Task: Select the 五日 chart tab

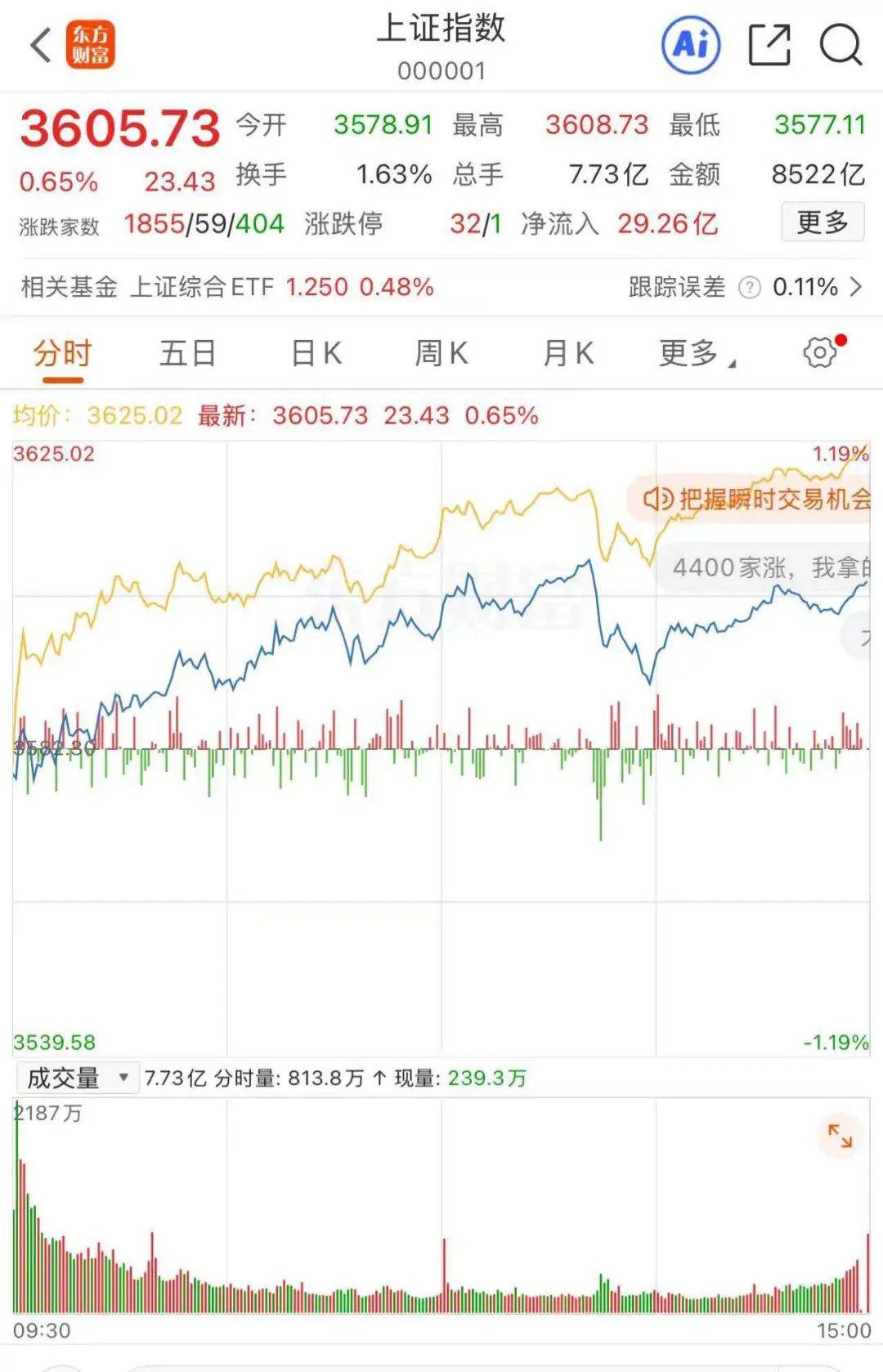Action: (187, 353)
